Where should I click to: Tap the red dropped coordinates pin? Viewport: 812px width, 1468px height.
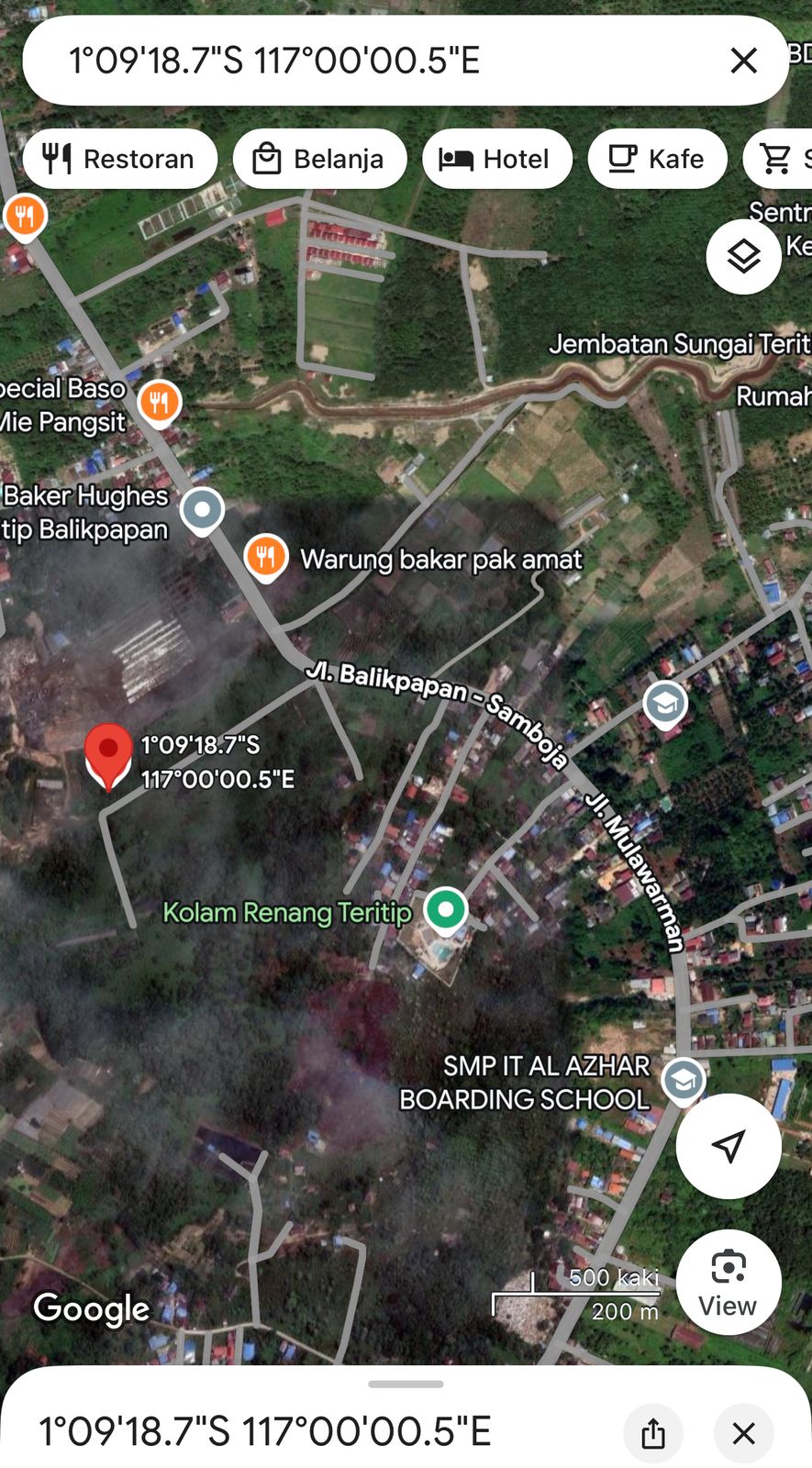108,754
